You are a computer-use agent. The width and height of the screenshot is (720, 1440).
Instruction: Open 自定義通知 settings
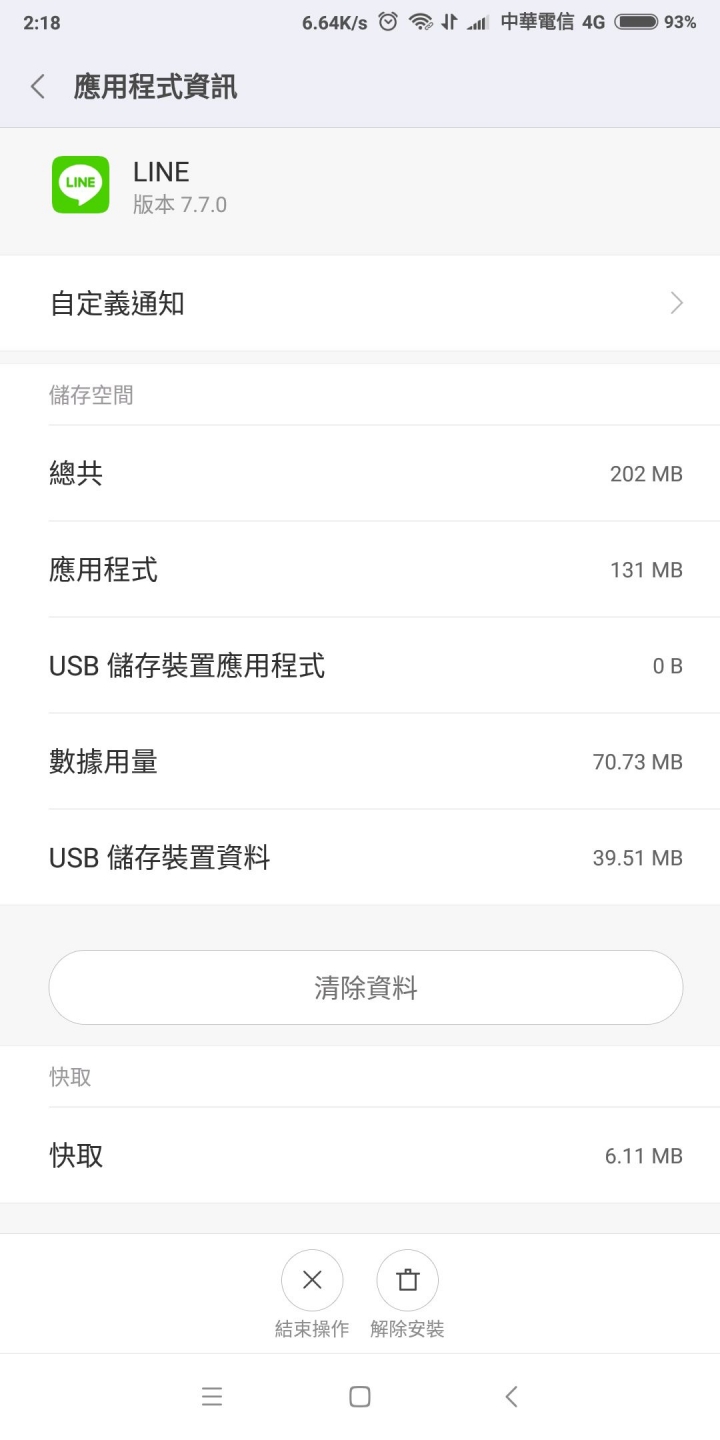pyautogui.click(x=360, y=303)
